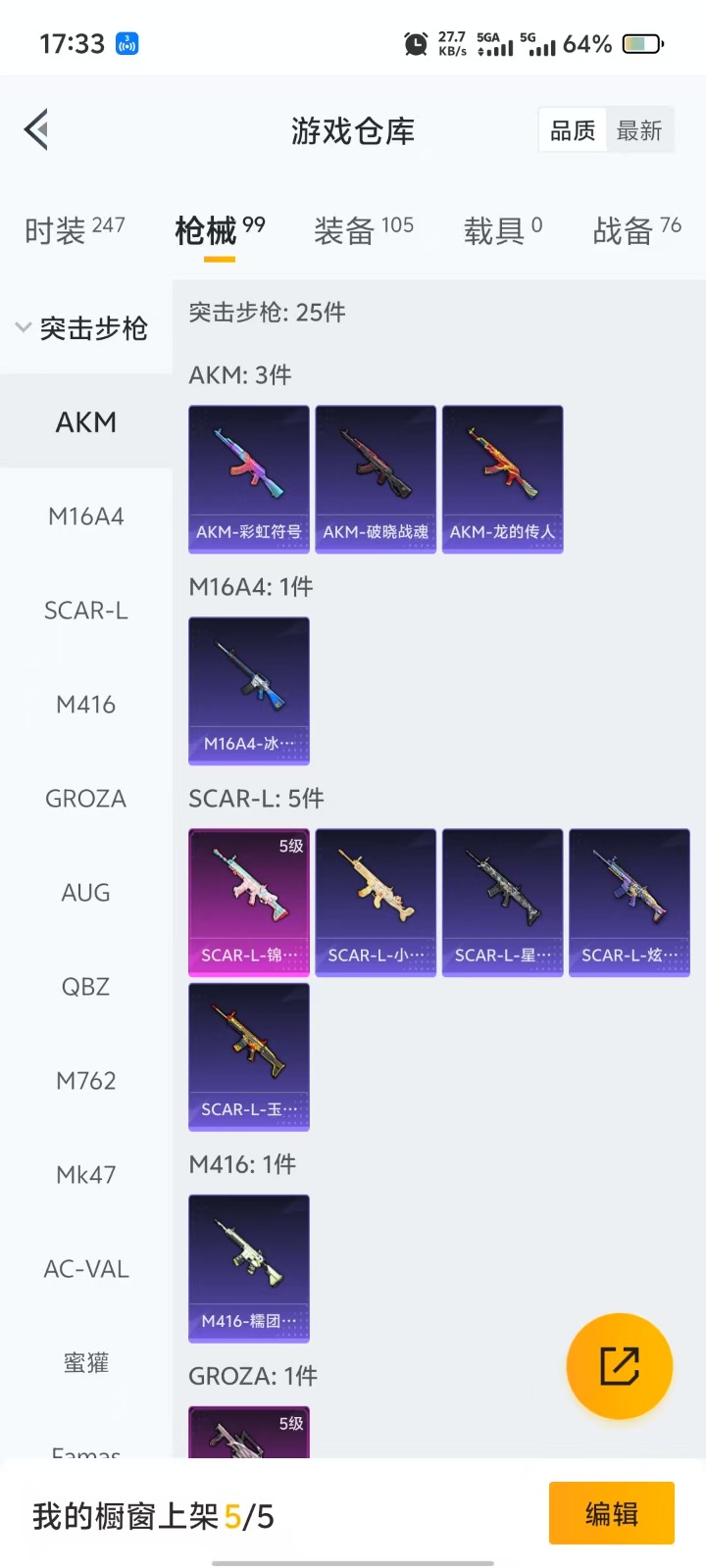
Task: Switch to the 战备 tab
Action: coord(636,231)
